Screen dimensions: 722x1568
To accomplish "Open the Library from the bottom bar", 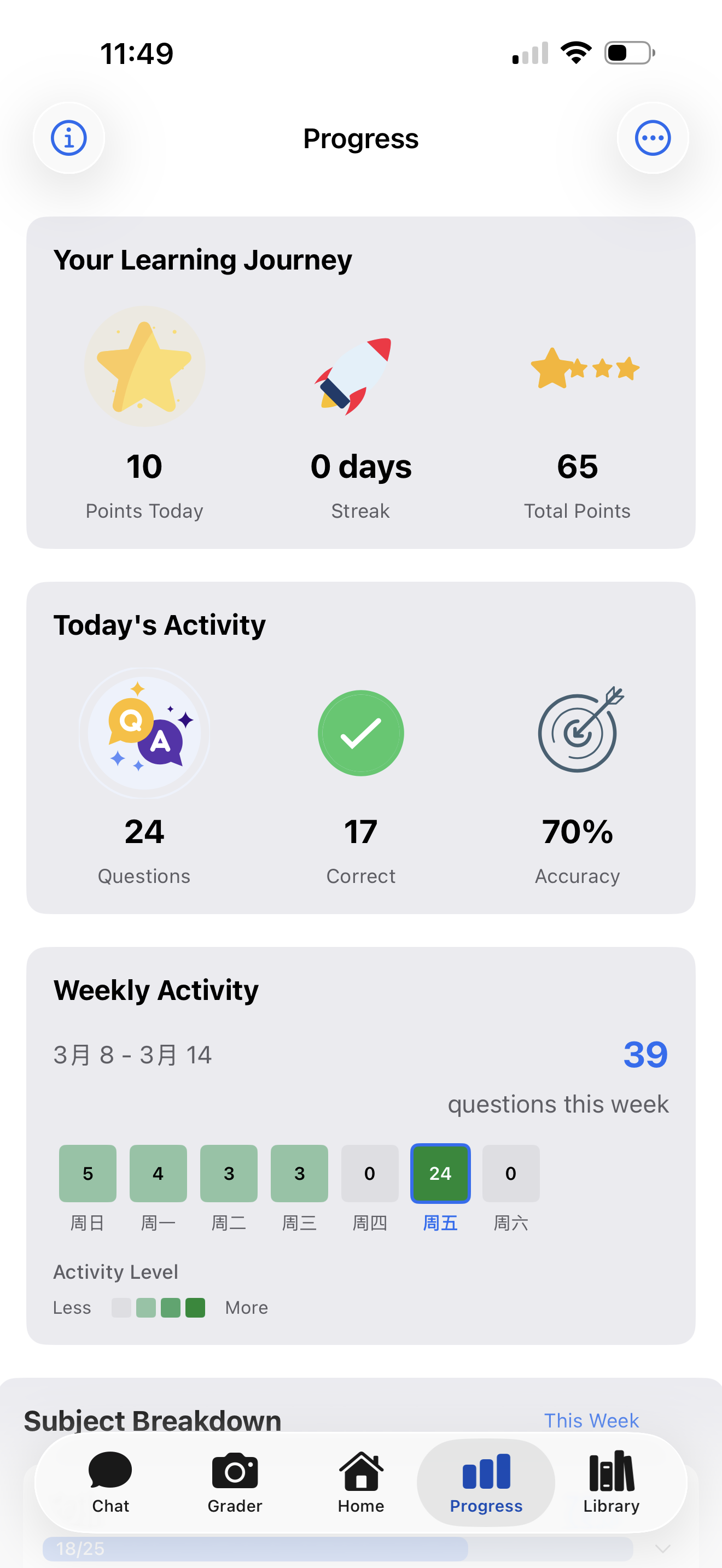I will pyautogui.click(x=610, y=1483).
